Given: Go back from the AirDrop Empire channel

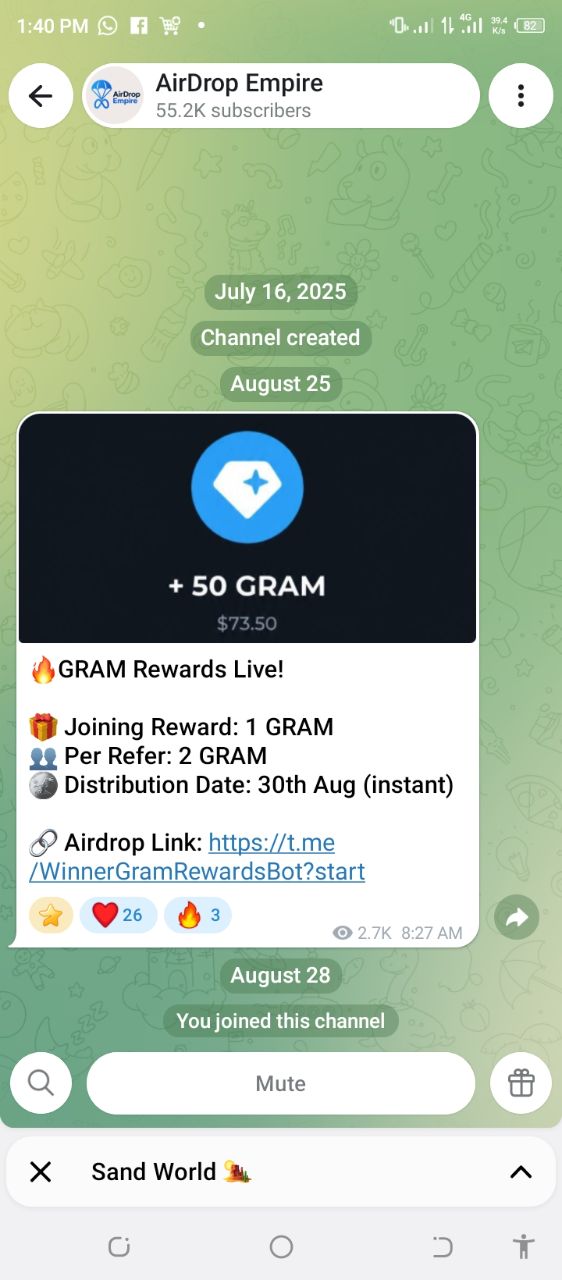Looking at the screenshot, I should click(x=40, y=96).
